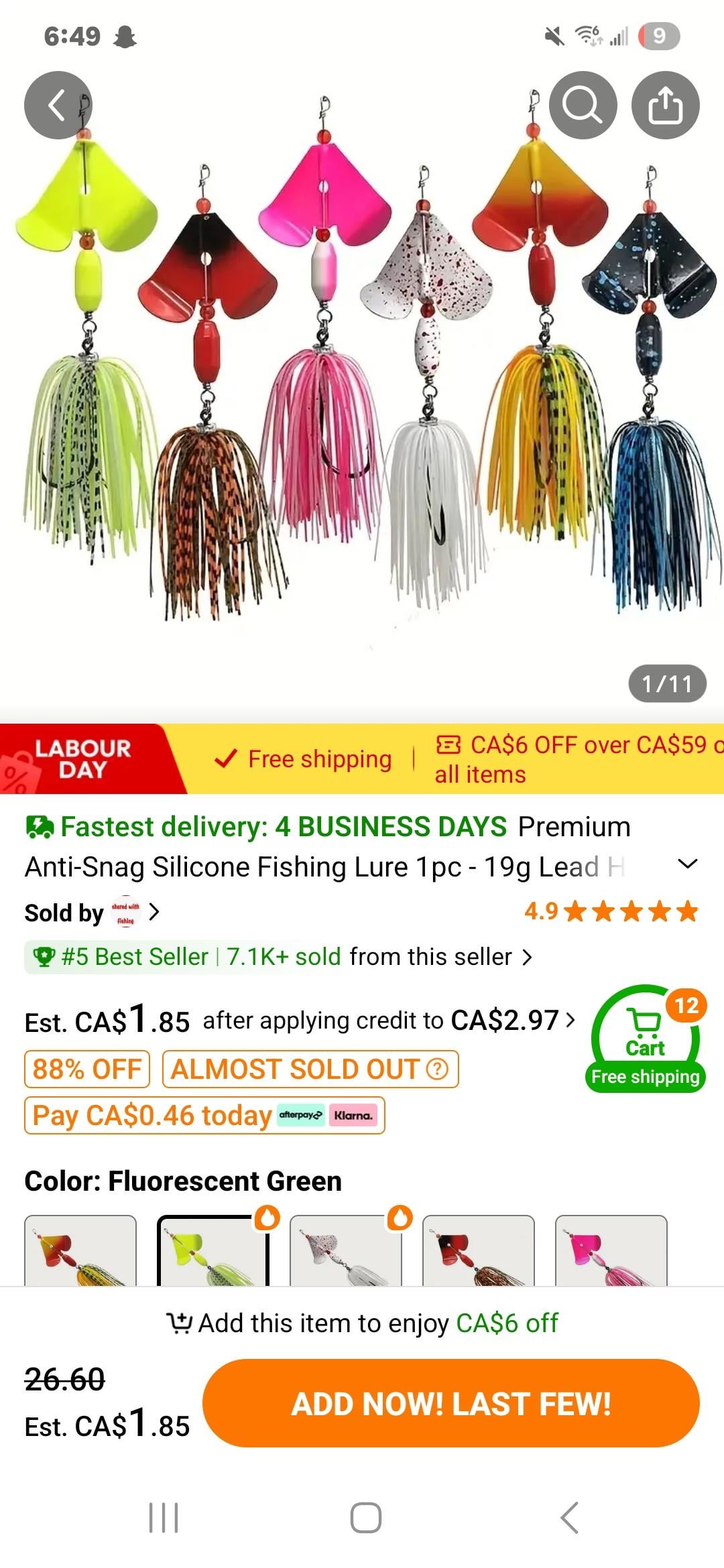Viewport: 724px width, 1568px height.
Task: Expand the product title with the chevron
Action: pyautogui.click(x=688, y=864)
